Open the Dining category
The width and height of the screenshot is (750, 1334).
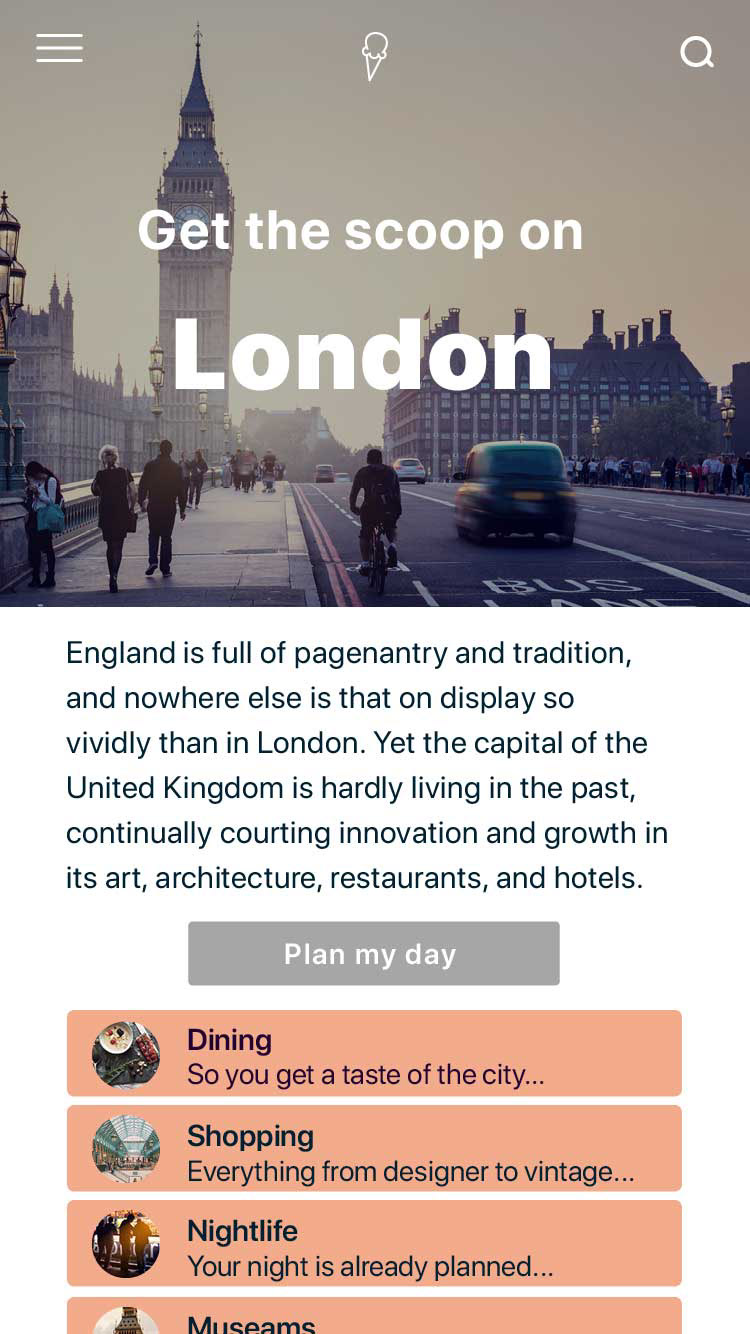click(x=374, y=1053)
